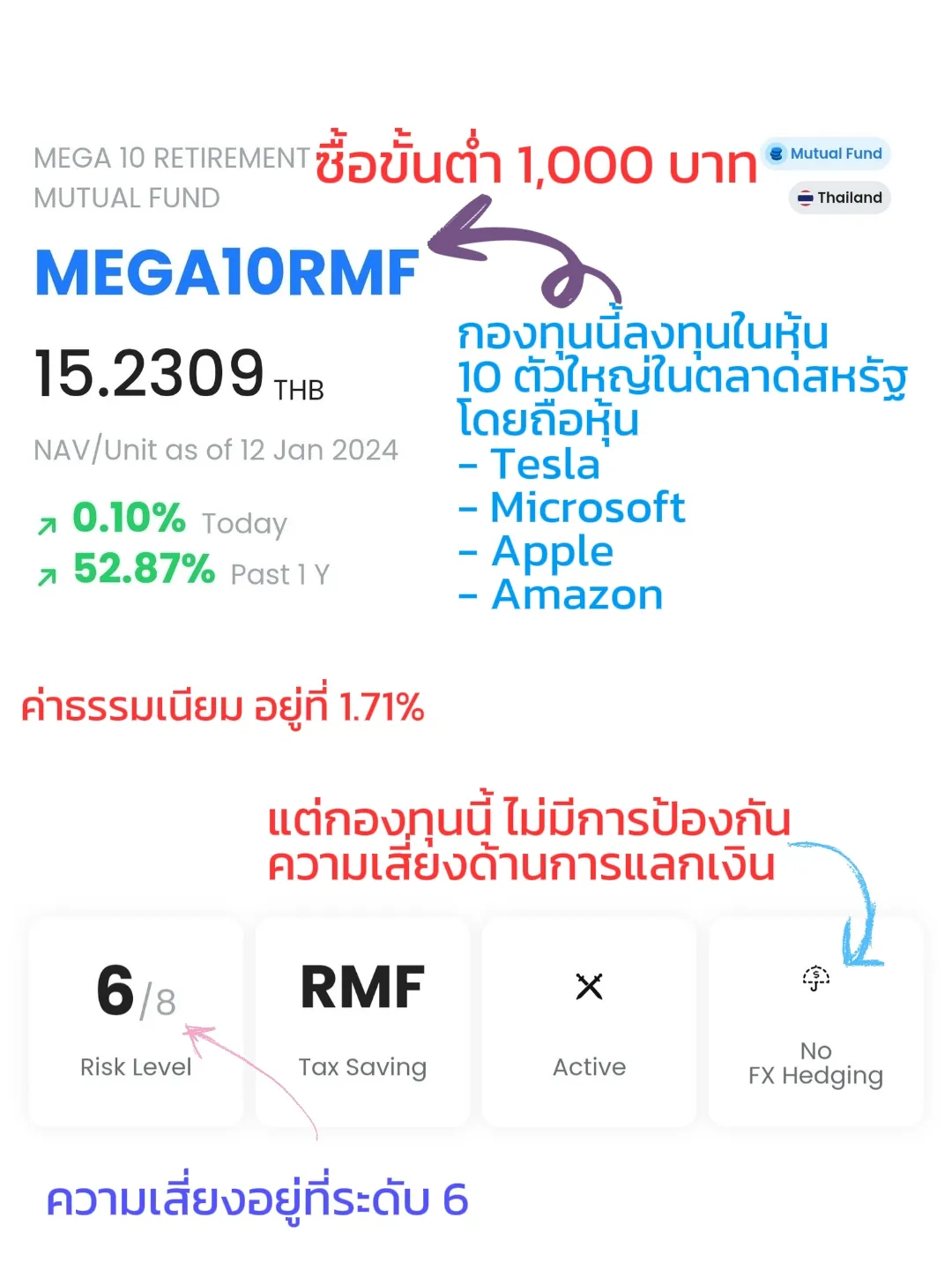Click the green arrow beside 52.87%
The height and width of the screenshot is (1270, 952).
pos(45,574)
